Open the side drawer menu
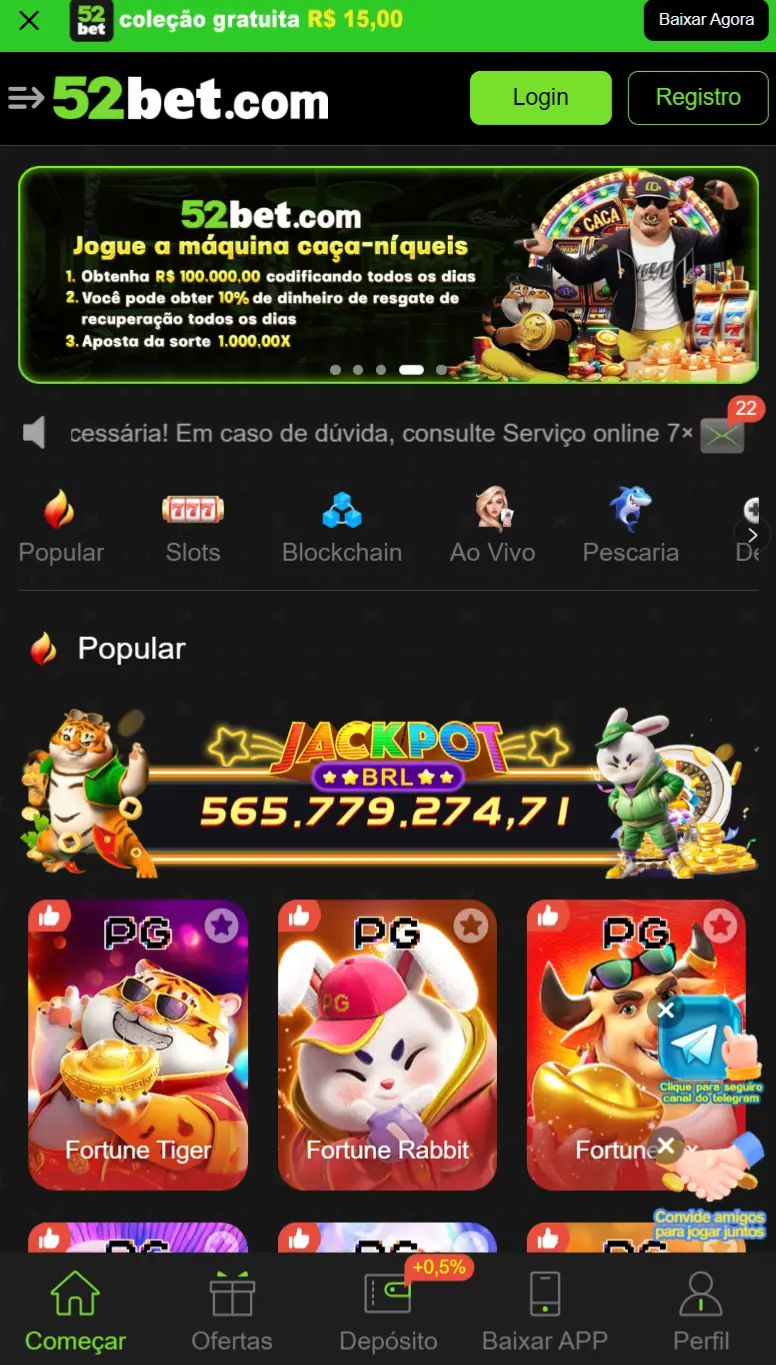776x1365 pixels. coord(26,97)
